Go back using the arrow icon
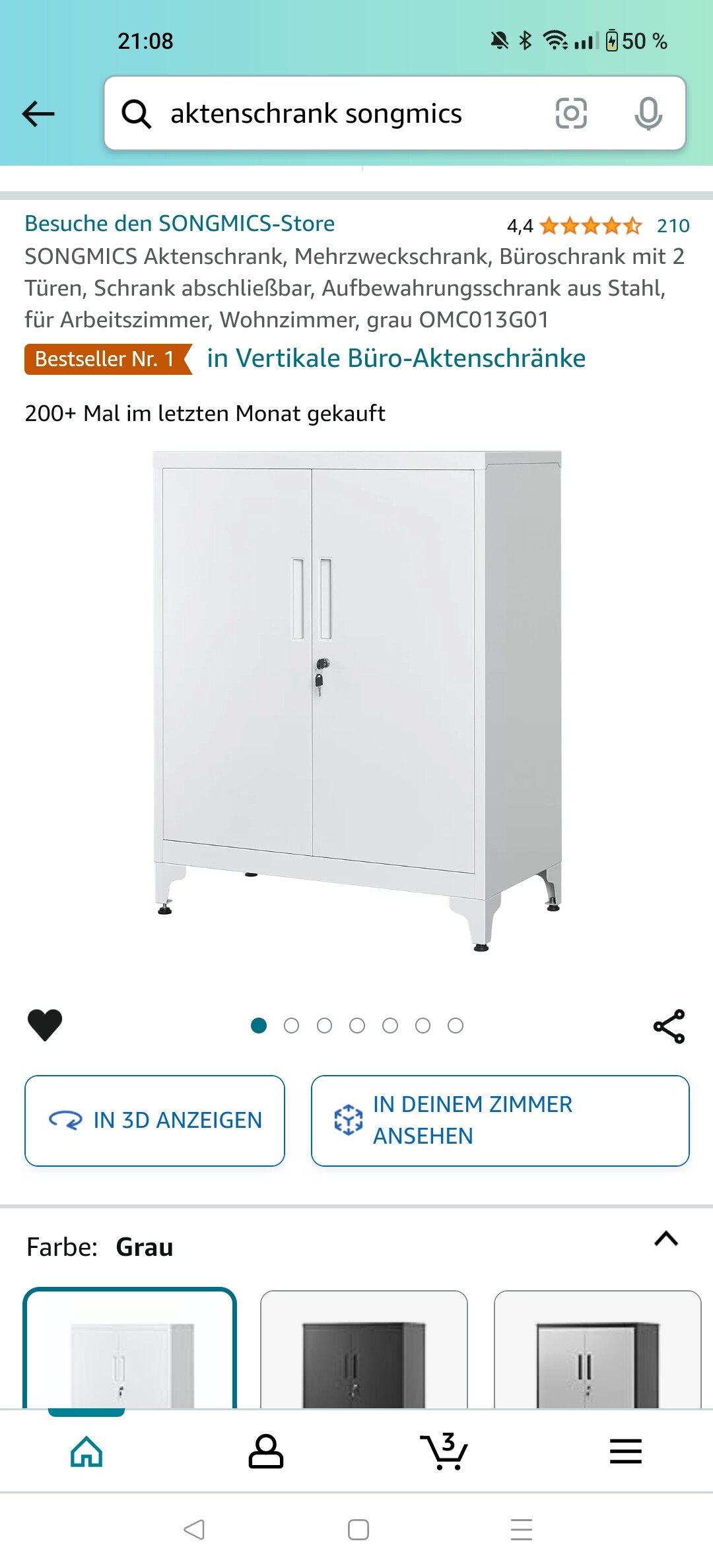 [38, 114]
